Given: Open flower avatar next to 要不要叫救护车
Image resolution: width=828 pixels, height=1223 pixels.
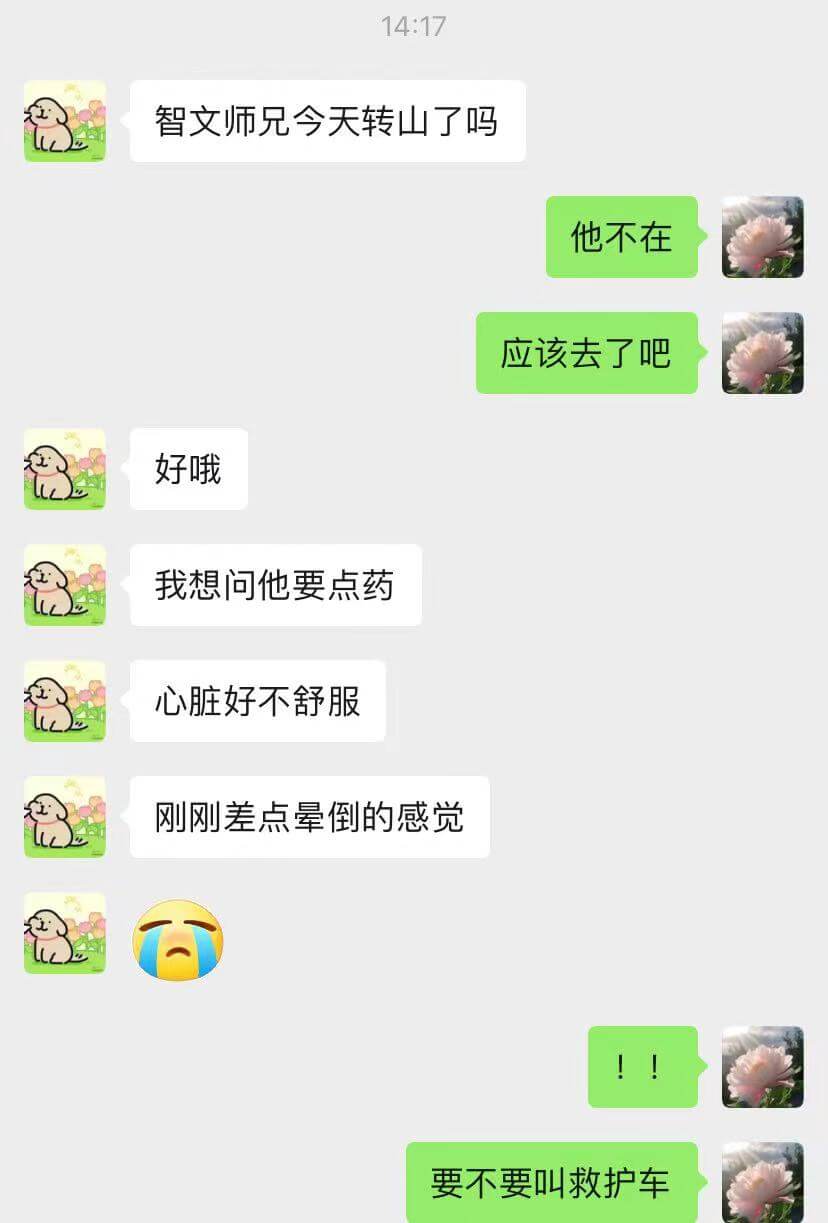Looking at the screenshot, I should (x=762, y=1182).
